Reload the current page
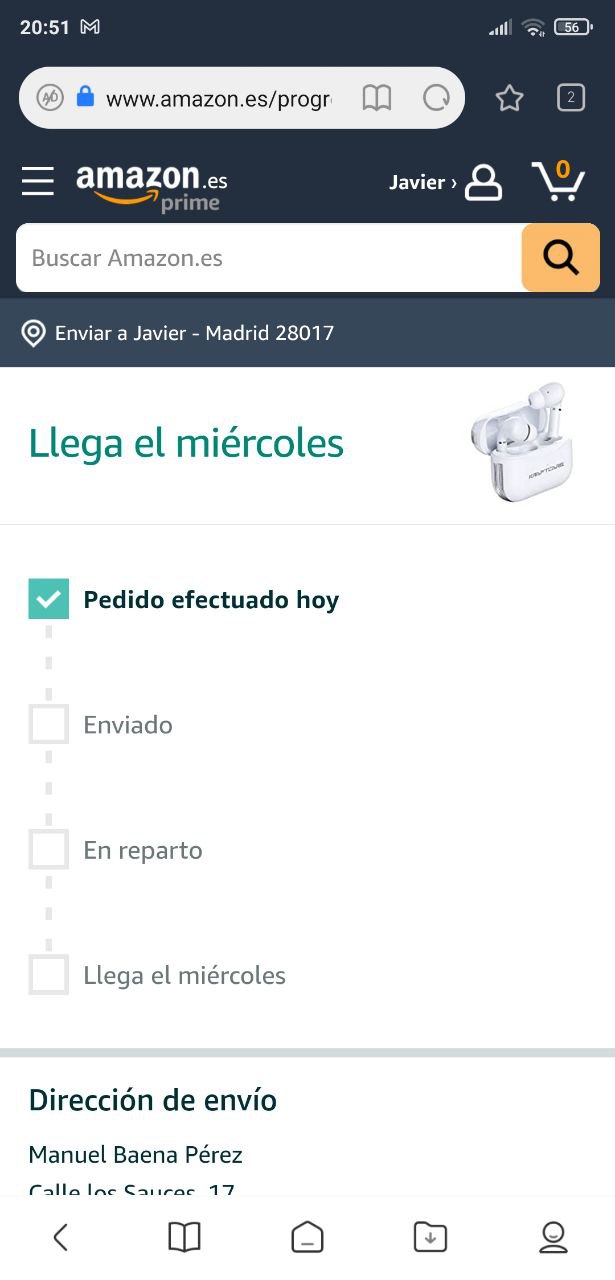Screen dimensions: 615x1280 (436, 98)
